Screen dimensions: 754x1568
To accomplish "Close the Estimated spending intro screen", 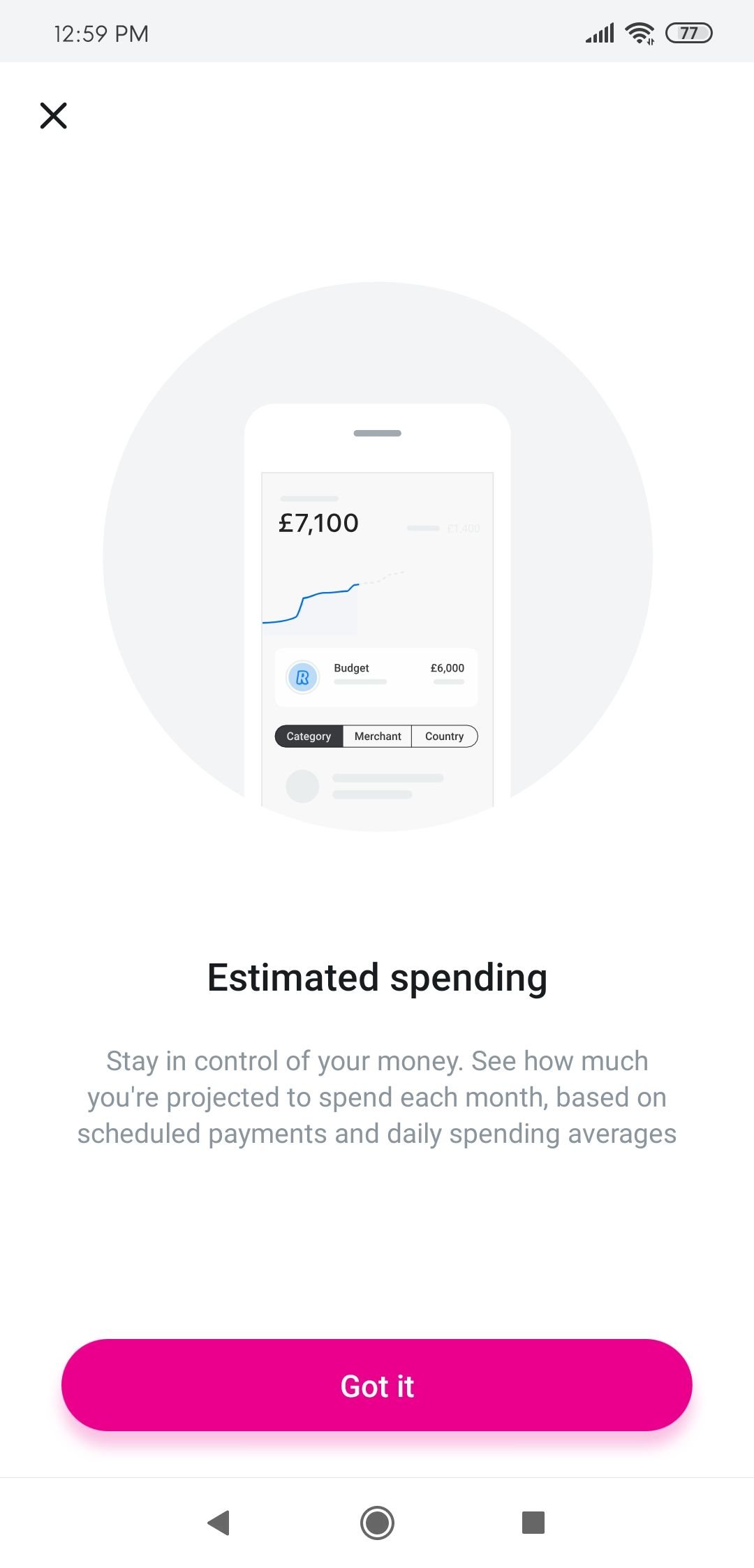I will coord(53,116).
